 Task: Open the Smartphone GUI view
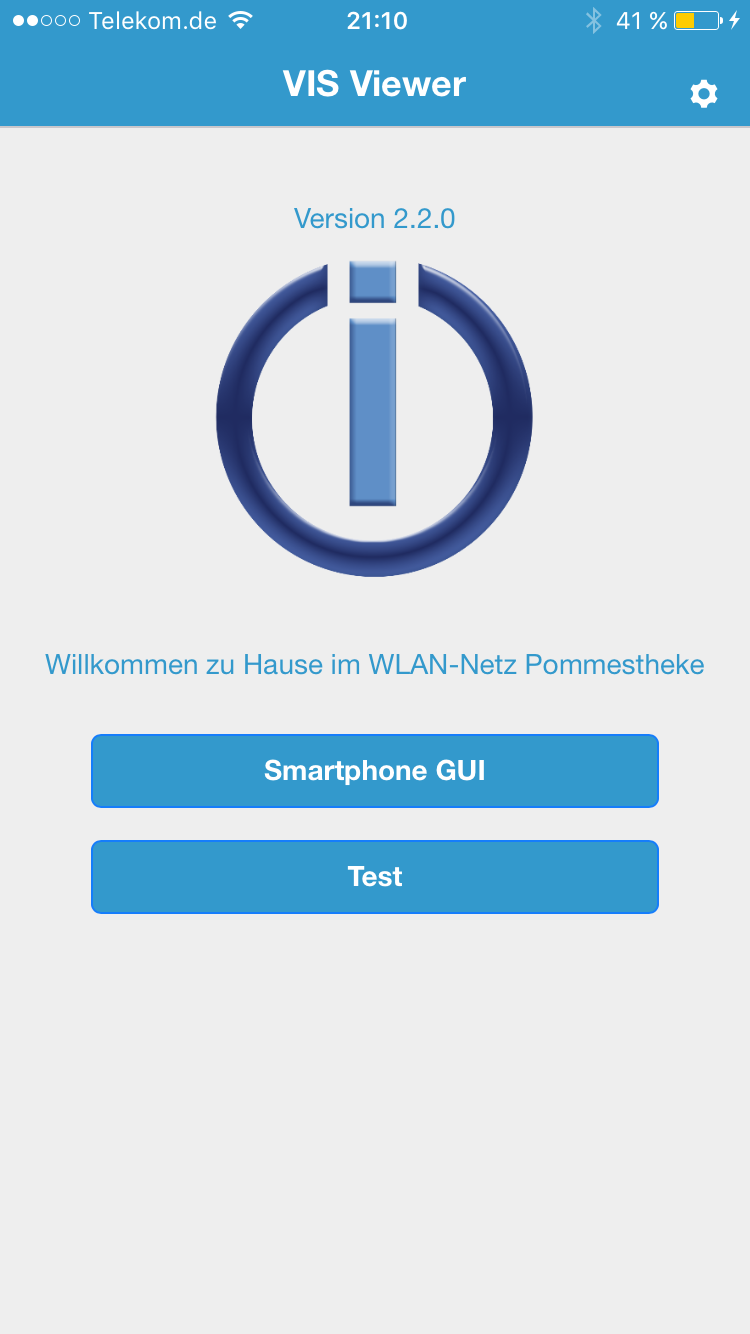tap(375, 771)
